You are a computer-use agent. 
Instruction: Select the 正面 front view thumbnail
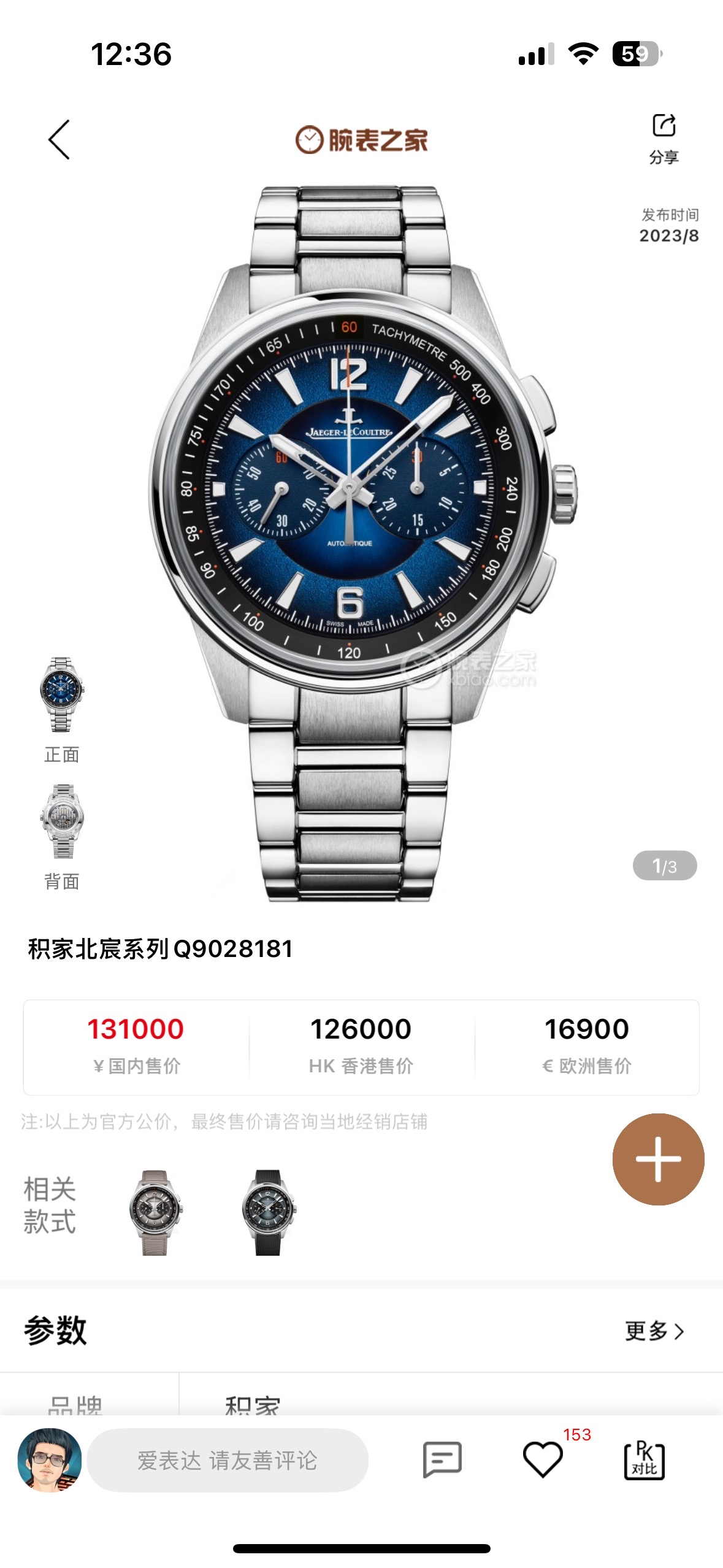62,694
